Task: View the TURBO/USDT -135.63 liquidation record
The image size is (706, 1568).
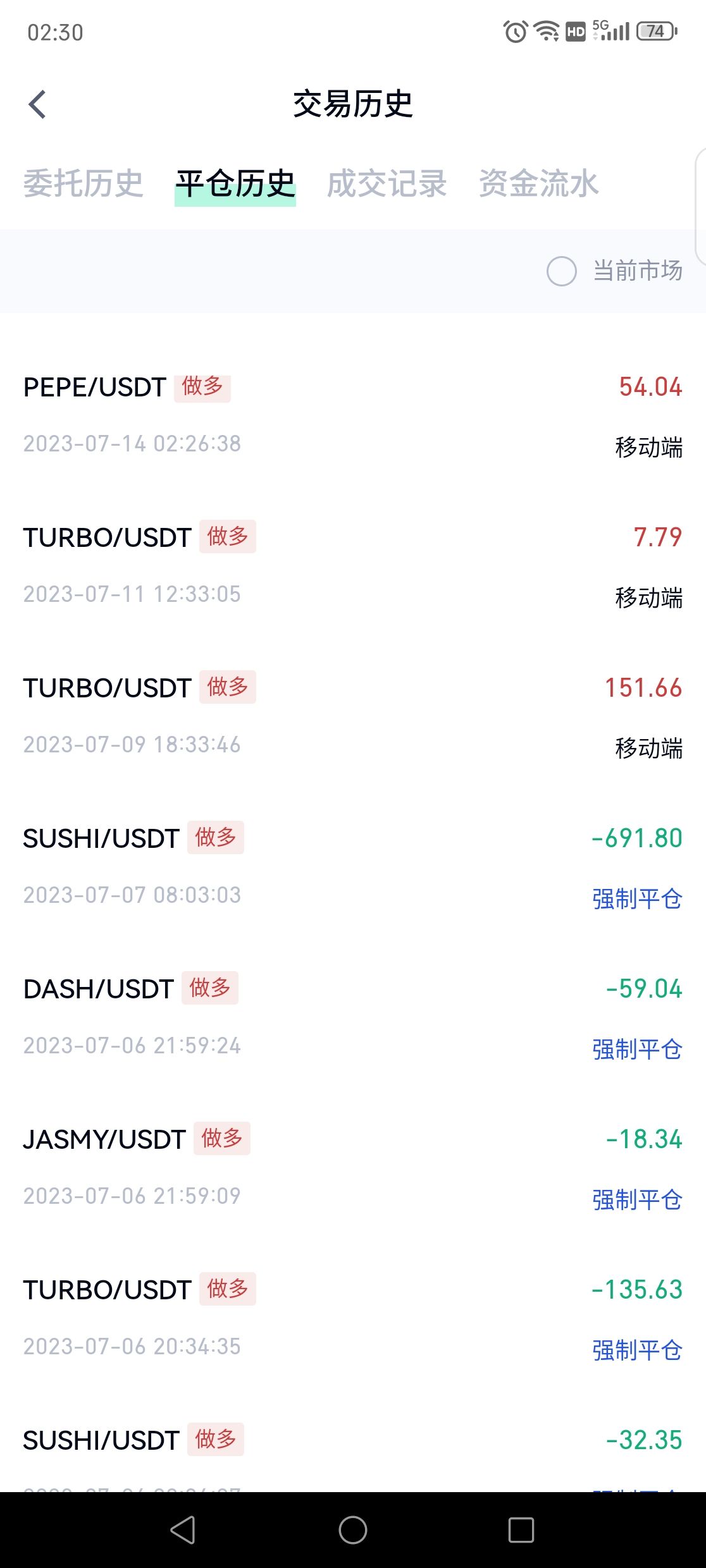Action: 353,1318
